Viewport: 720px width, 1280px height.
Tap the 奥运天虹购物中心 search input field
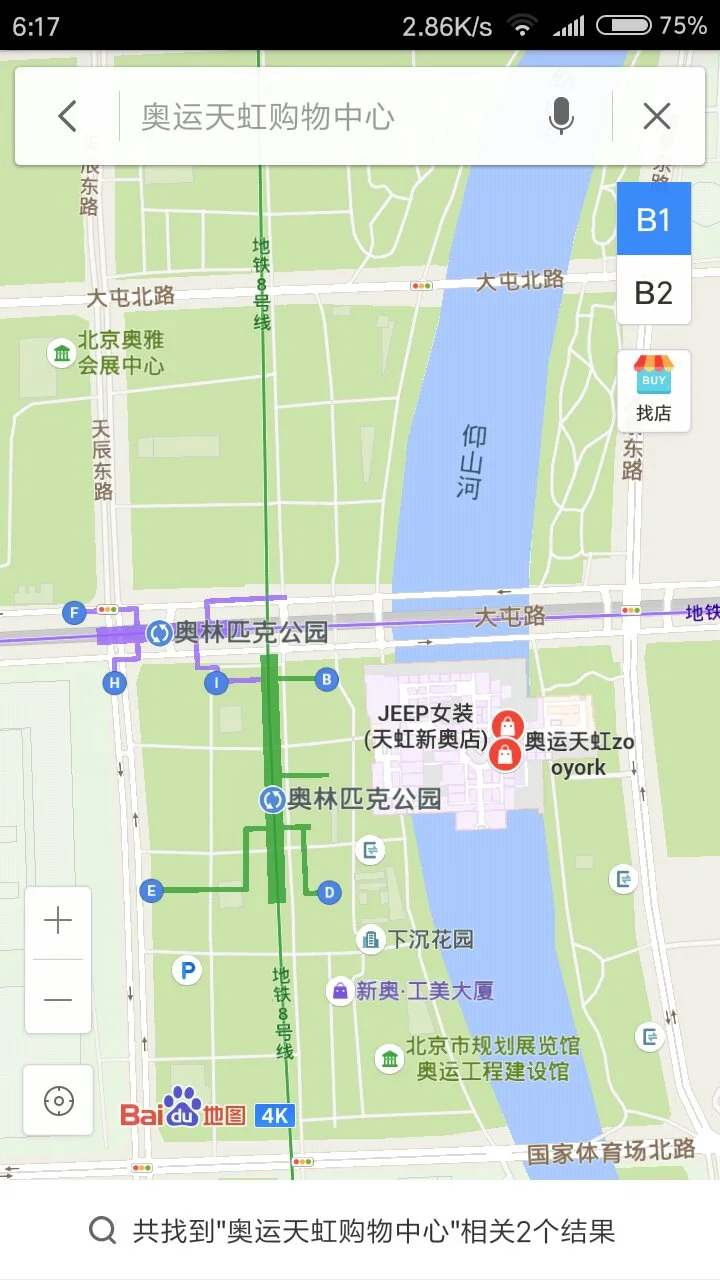coord(300,115)
